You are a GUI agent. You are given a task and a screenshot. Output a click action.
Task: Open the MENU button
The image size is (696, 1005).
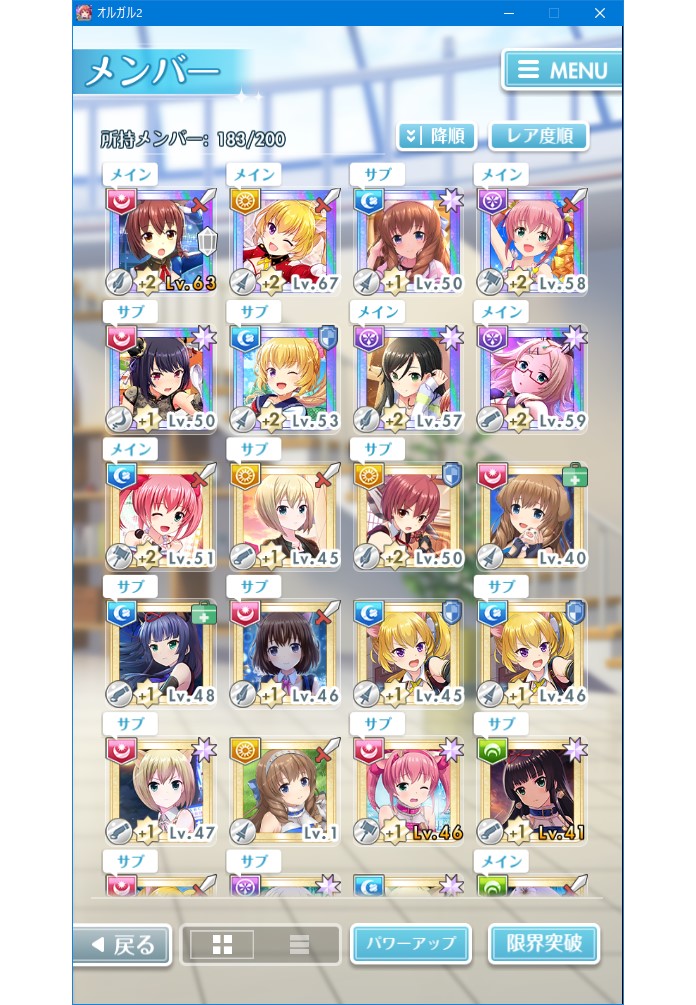pyautogui.click(x=562, y=70)
